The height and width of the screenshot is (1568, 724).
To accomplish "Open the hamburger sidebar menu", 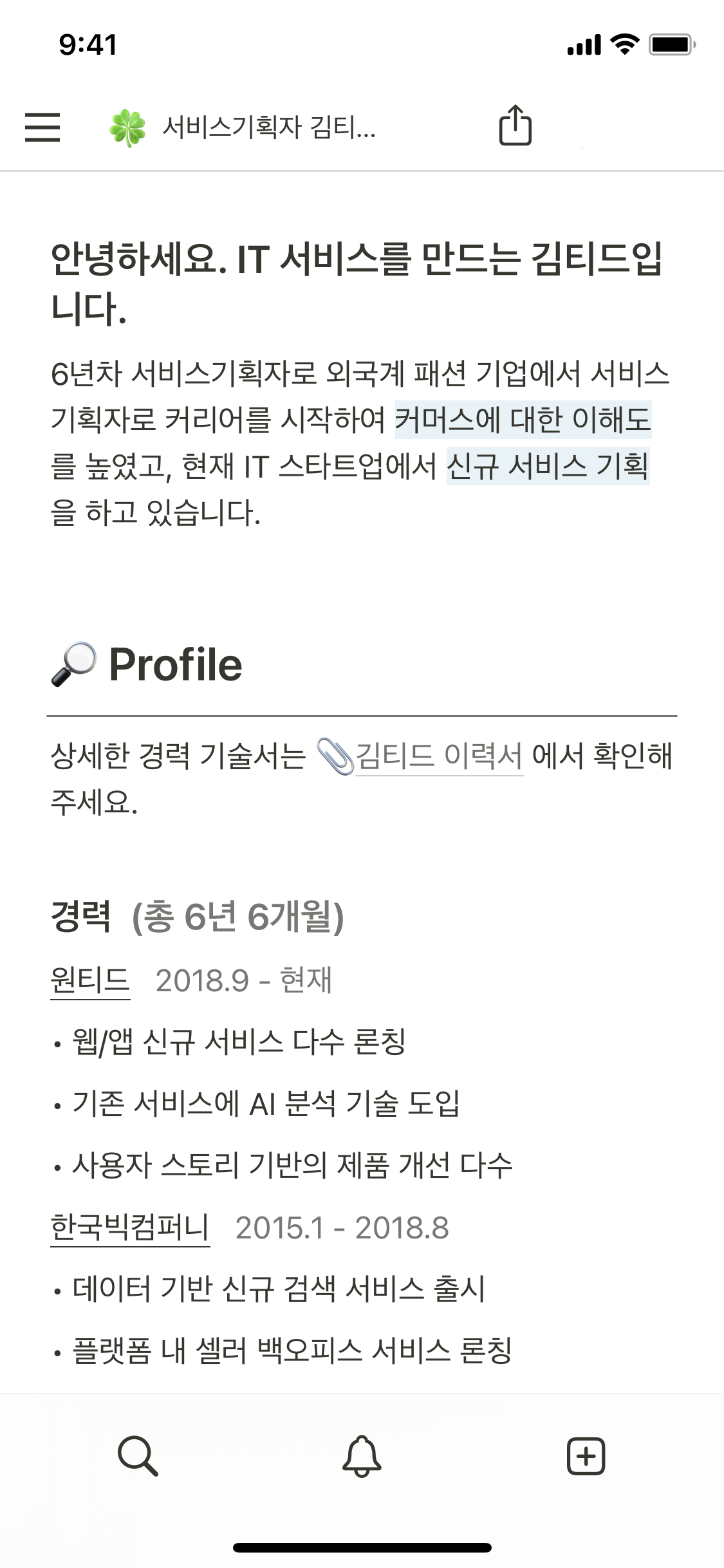I will pos(42,127).
